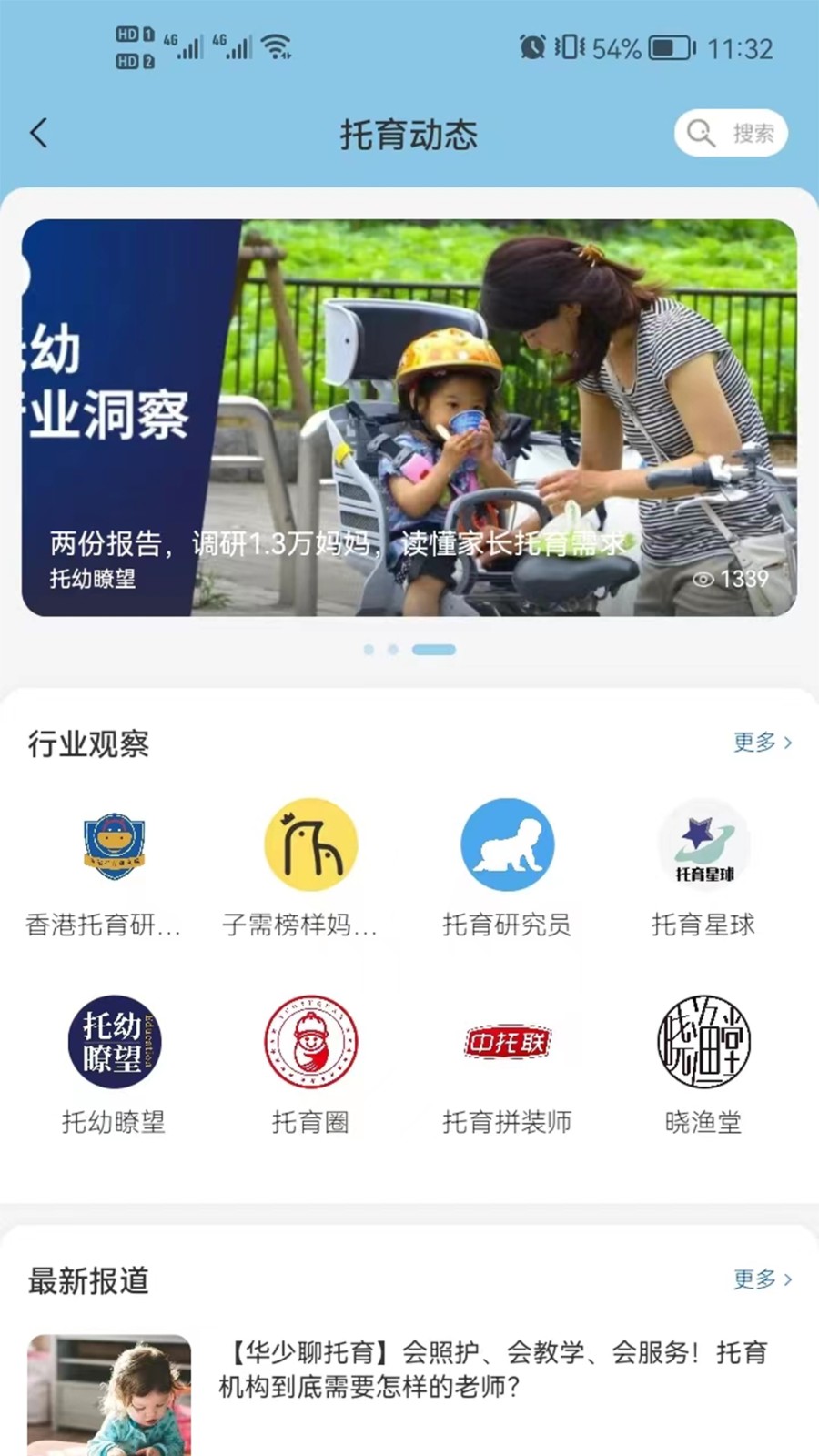This screenshot has width=819, height=1456.
Task: Open the 搜索 search box
Action: coord(731,134)
